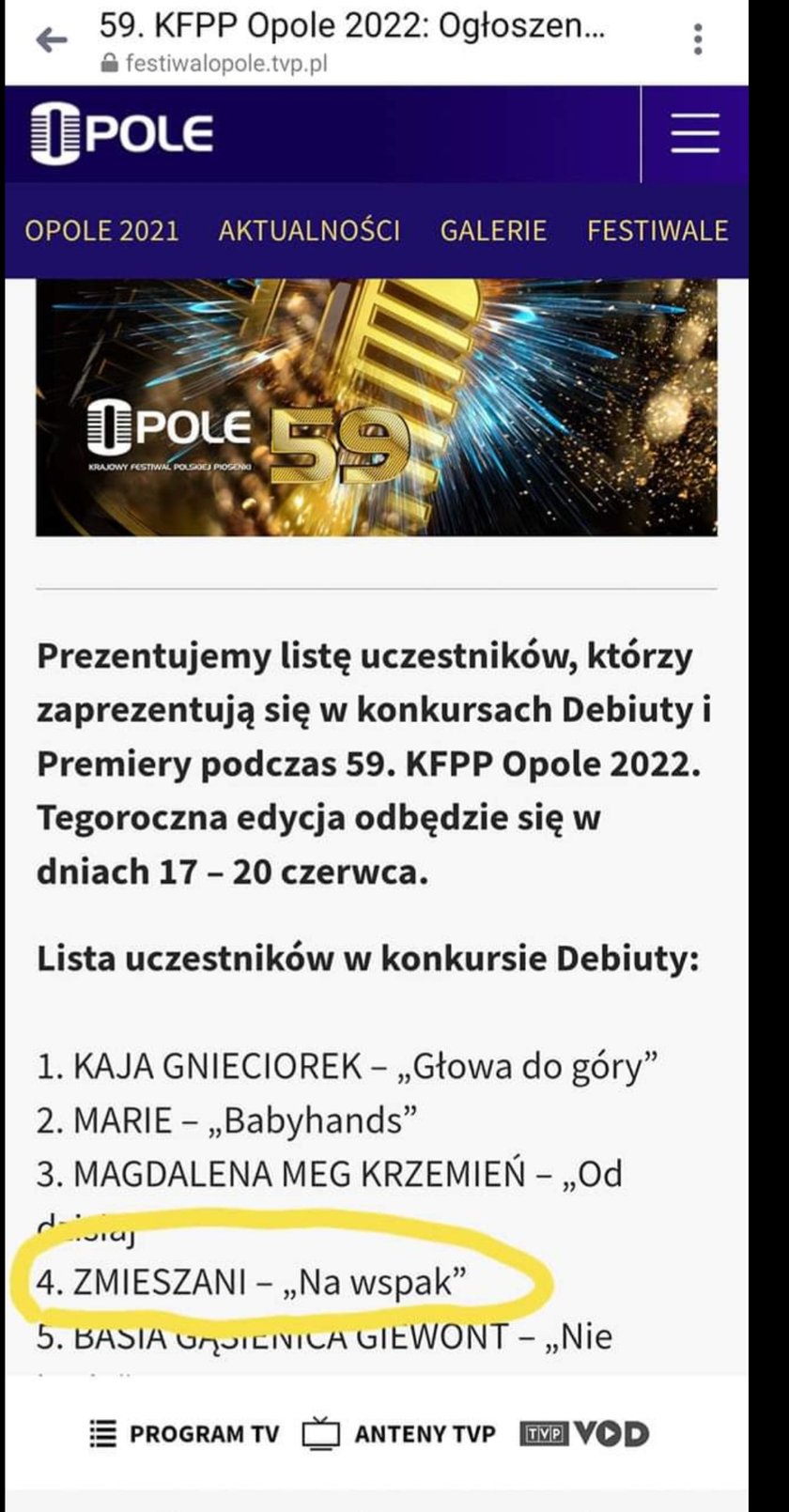Open TVP VOD link
This screenshot has height=1512, width=789.
click(x=584, y=1434)
